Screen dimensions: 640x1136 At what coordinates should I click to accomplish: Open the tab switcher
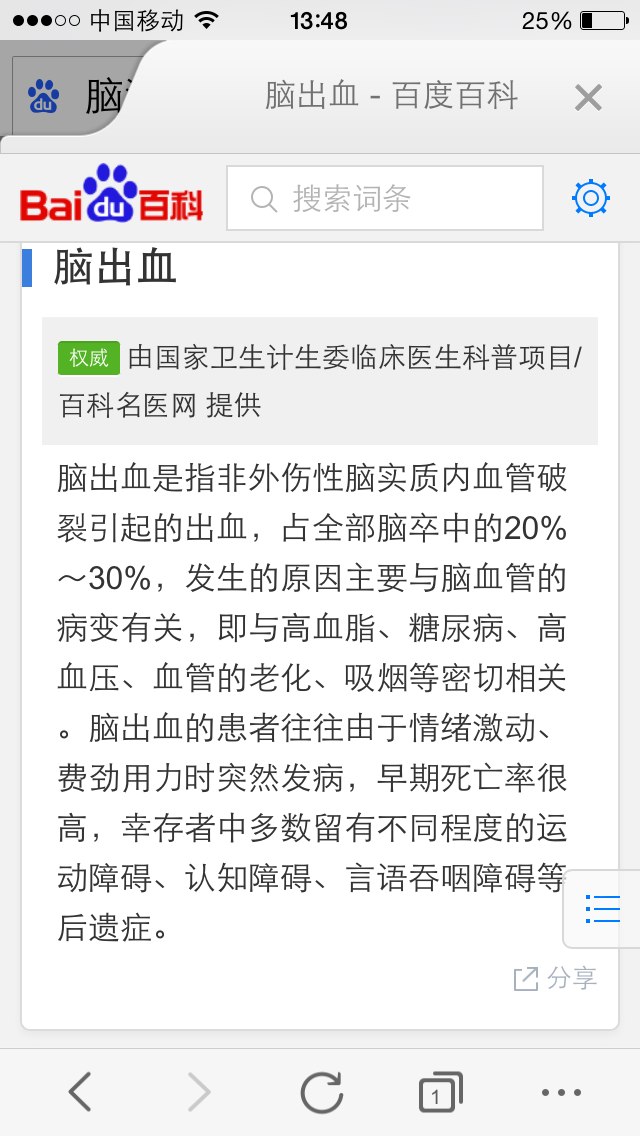pyautogui.click(x=440, y=1092)
